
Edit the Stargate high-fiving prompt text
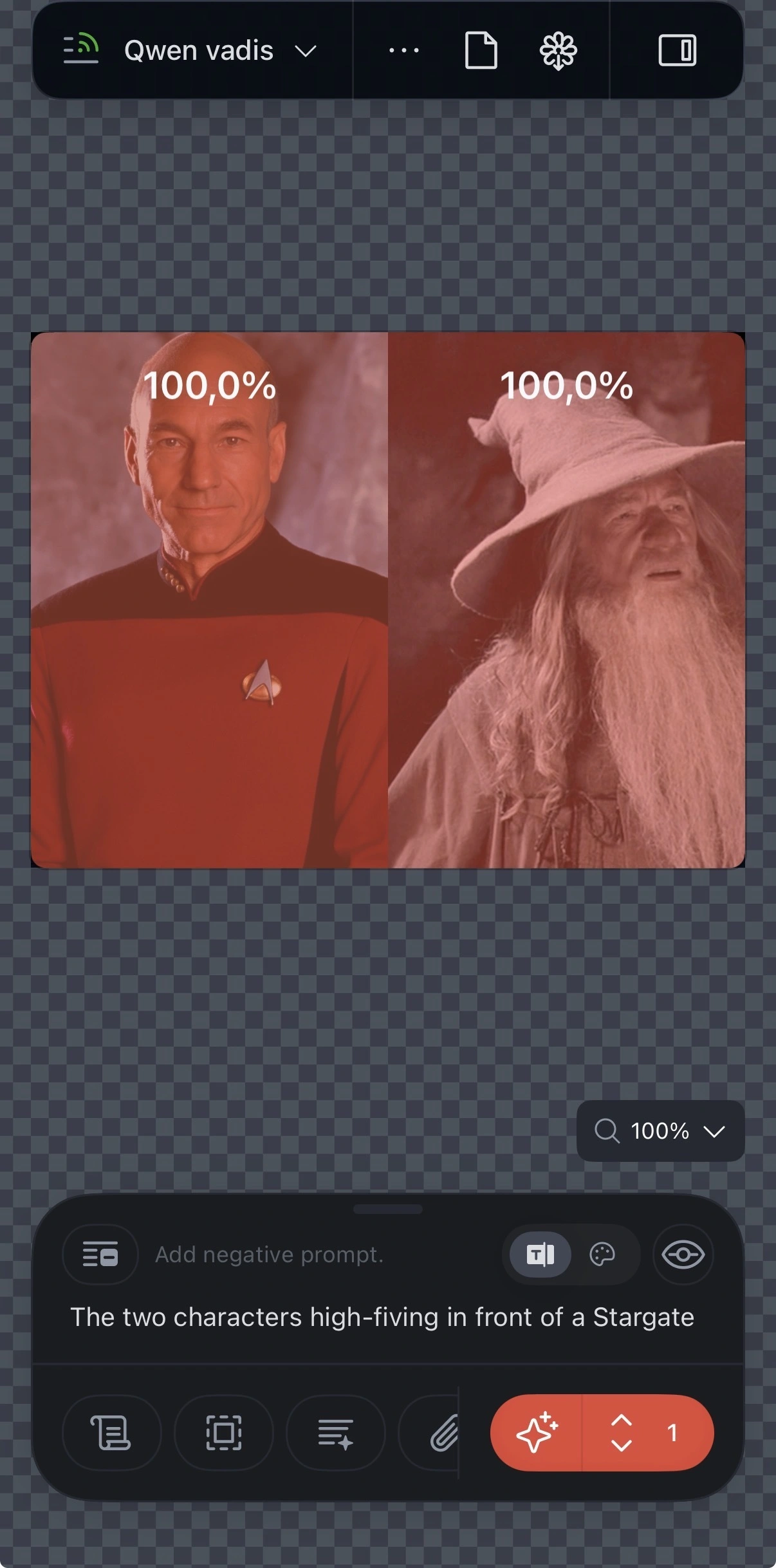point(382,1317)
